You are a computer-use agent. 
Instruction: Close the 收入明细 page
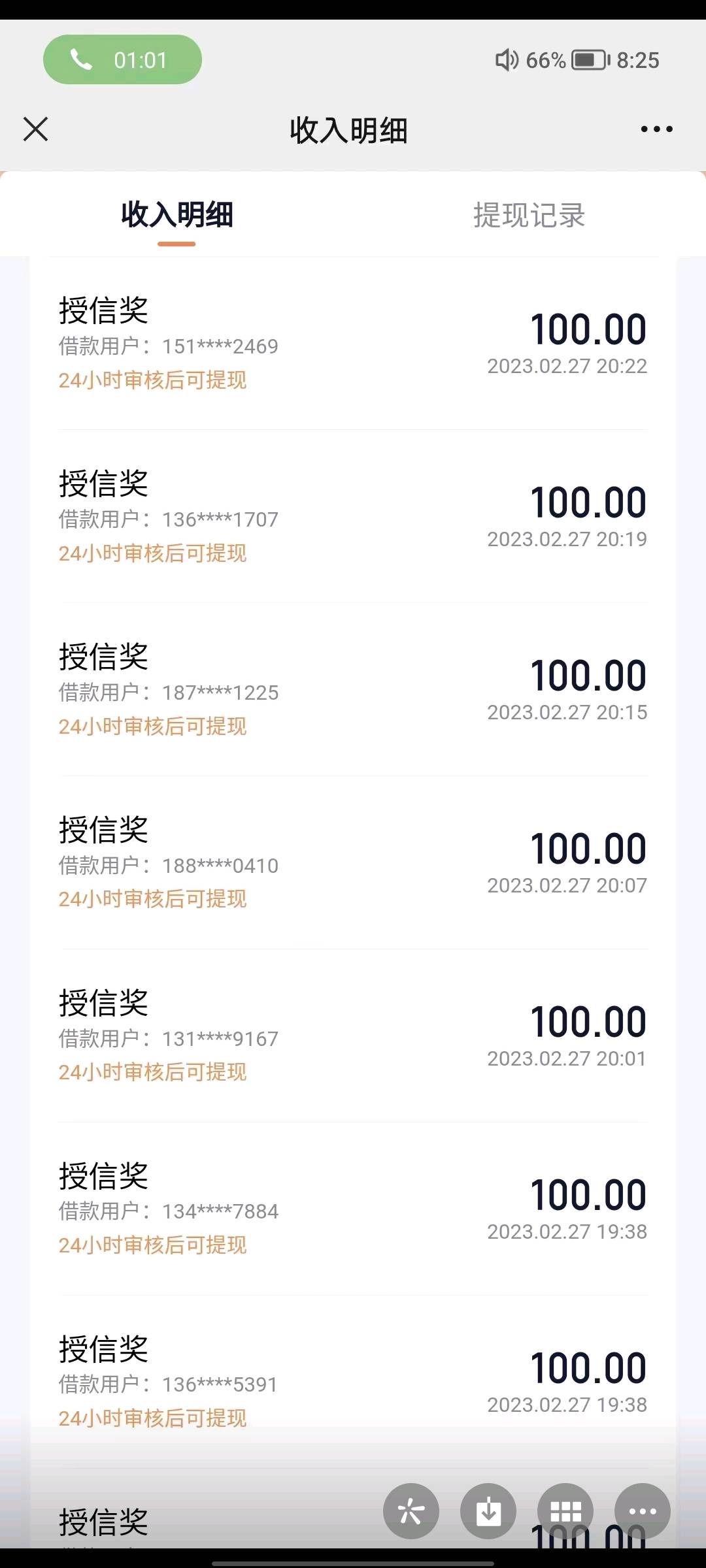(x=36, y=129)
